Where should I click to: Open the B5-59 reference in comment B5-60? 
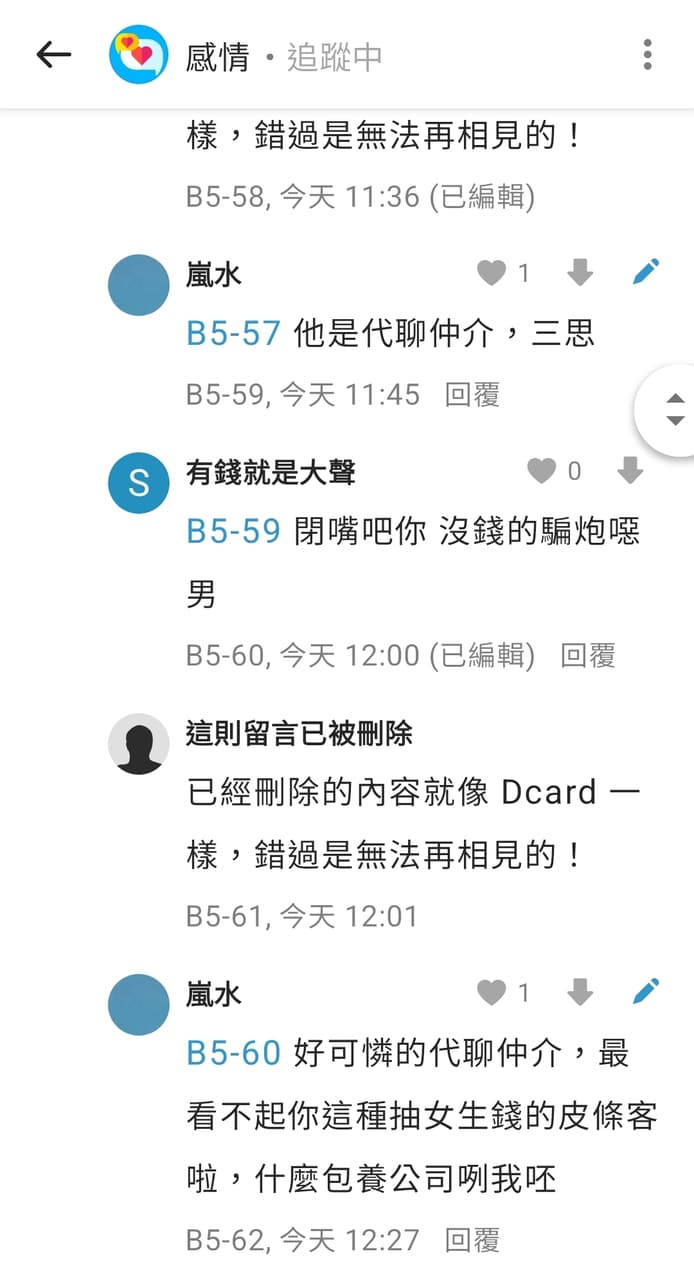(233, 531)
